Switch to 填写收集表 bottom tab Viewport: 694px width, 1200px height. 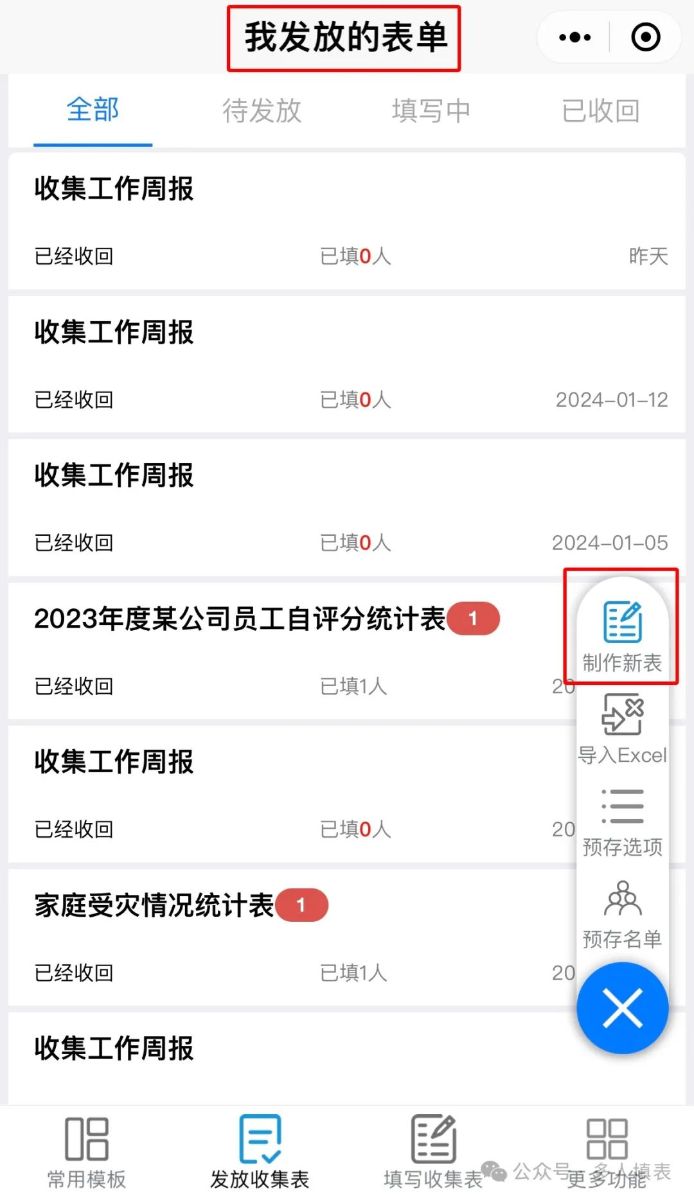[x=433, y=1152]
